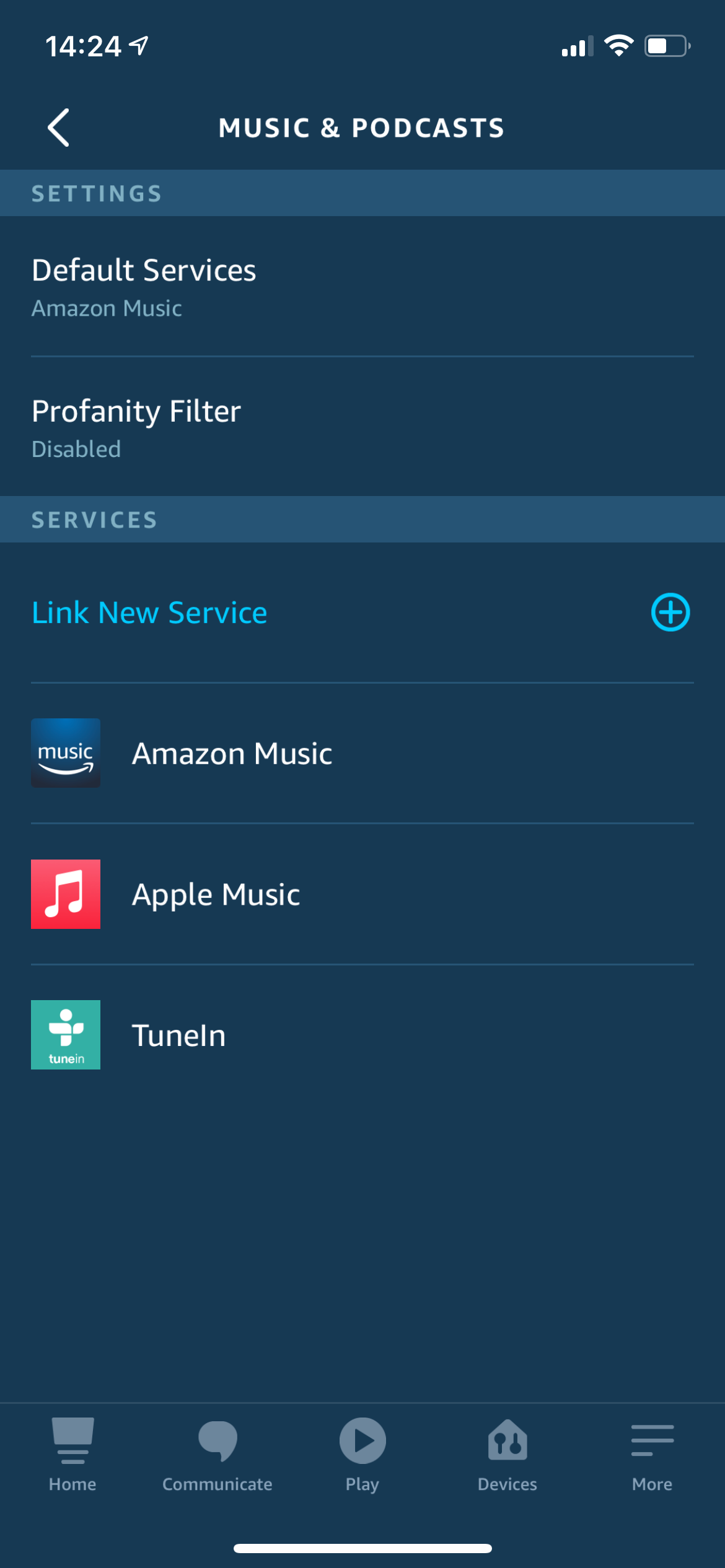Select the TuneIn service icon
The width and height of the screenshot is (725, 1568).
coord(66,1035)
